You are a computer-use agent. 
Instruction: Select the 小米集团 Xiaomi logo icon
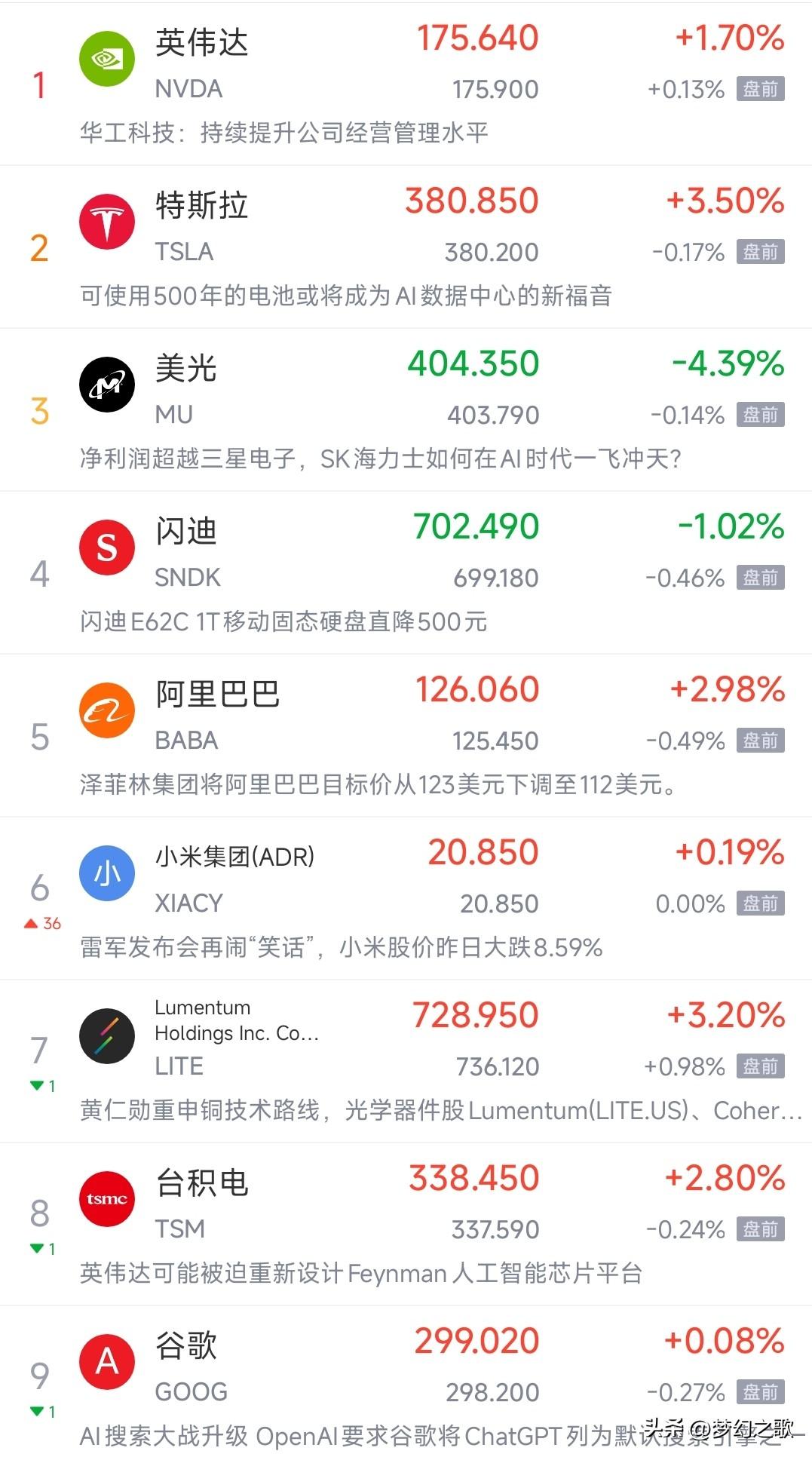click(x=106, y=873)
